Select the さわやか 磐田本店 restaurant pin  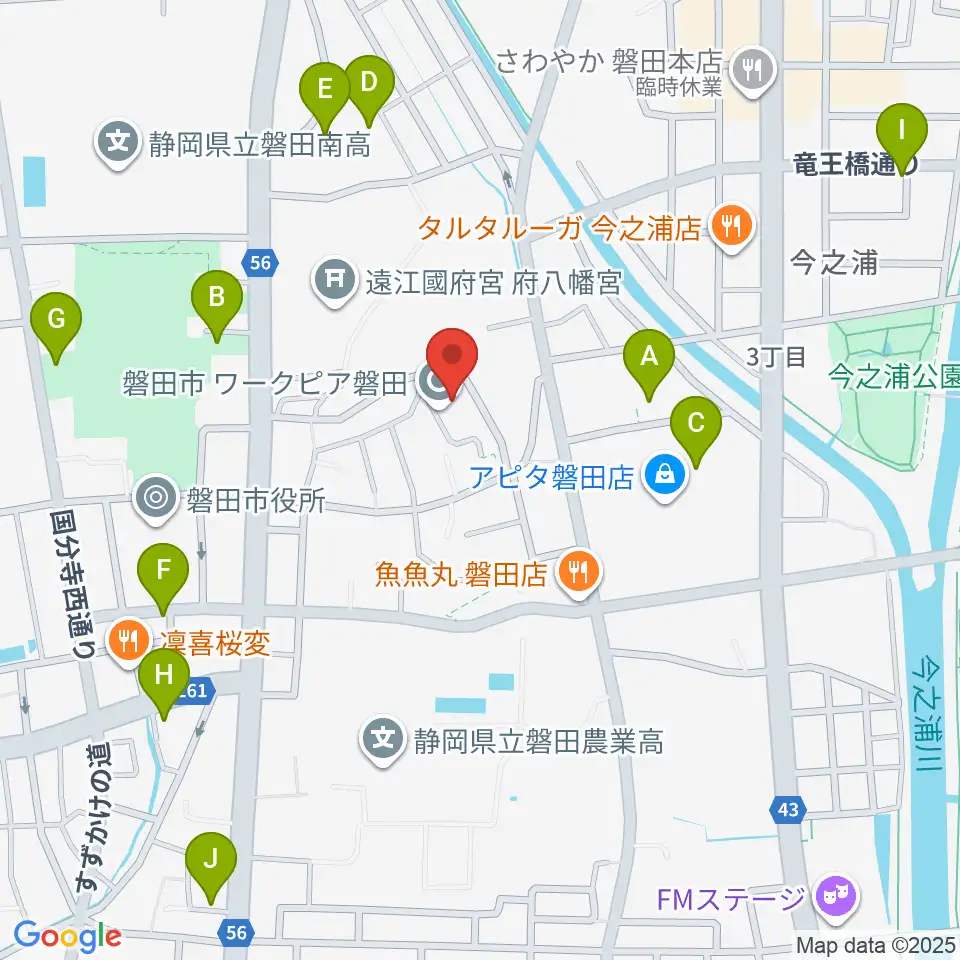754,72
